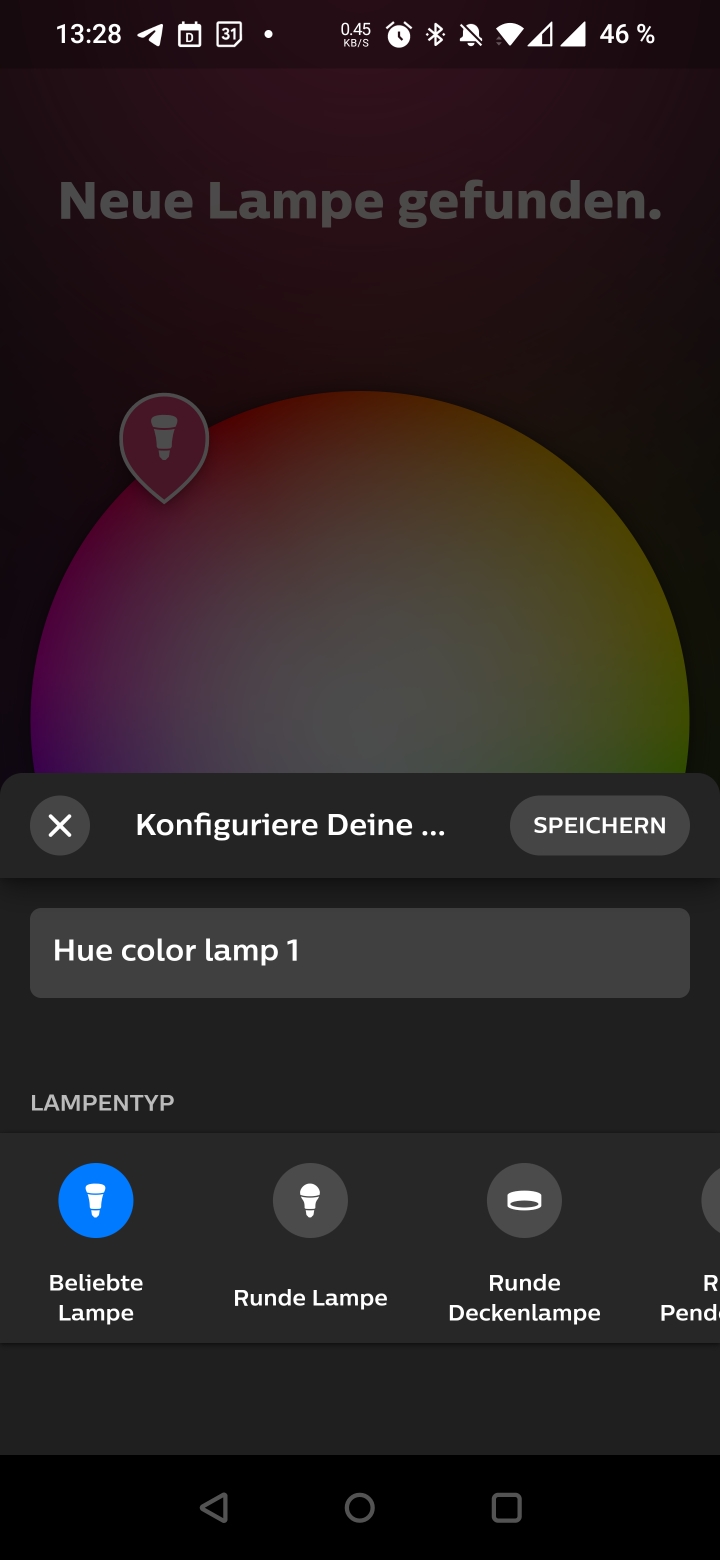Image resolution: width=720 pixels, height=1560 pixels.
Task: Choose the Runde Lampe type
Action: click(310, 1200)
